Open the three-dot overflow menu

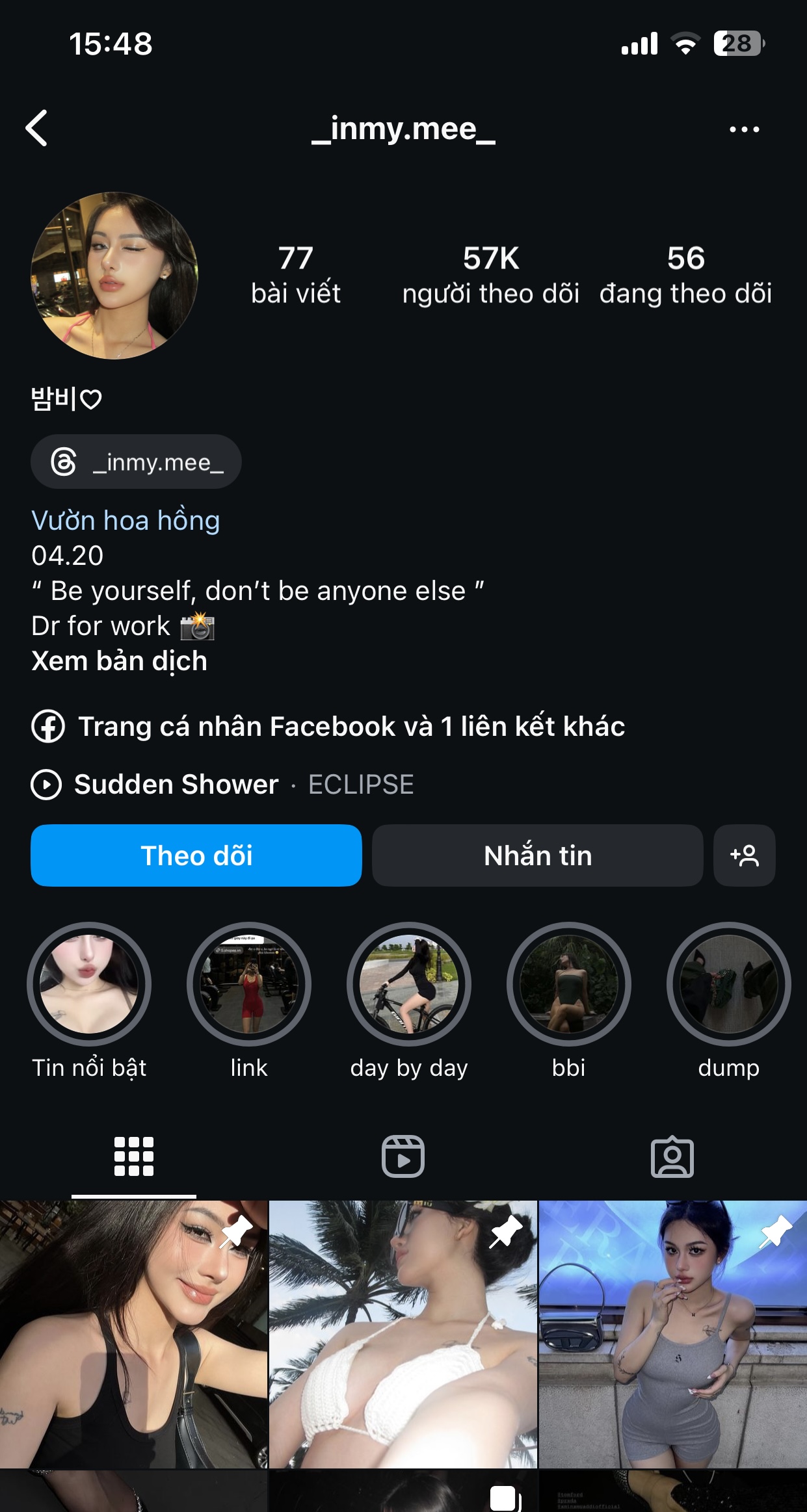(744, 129)
